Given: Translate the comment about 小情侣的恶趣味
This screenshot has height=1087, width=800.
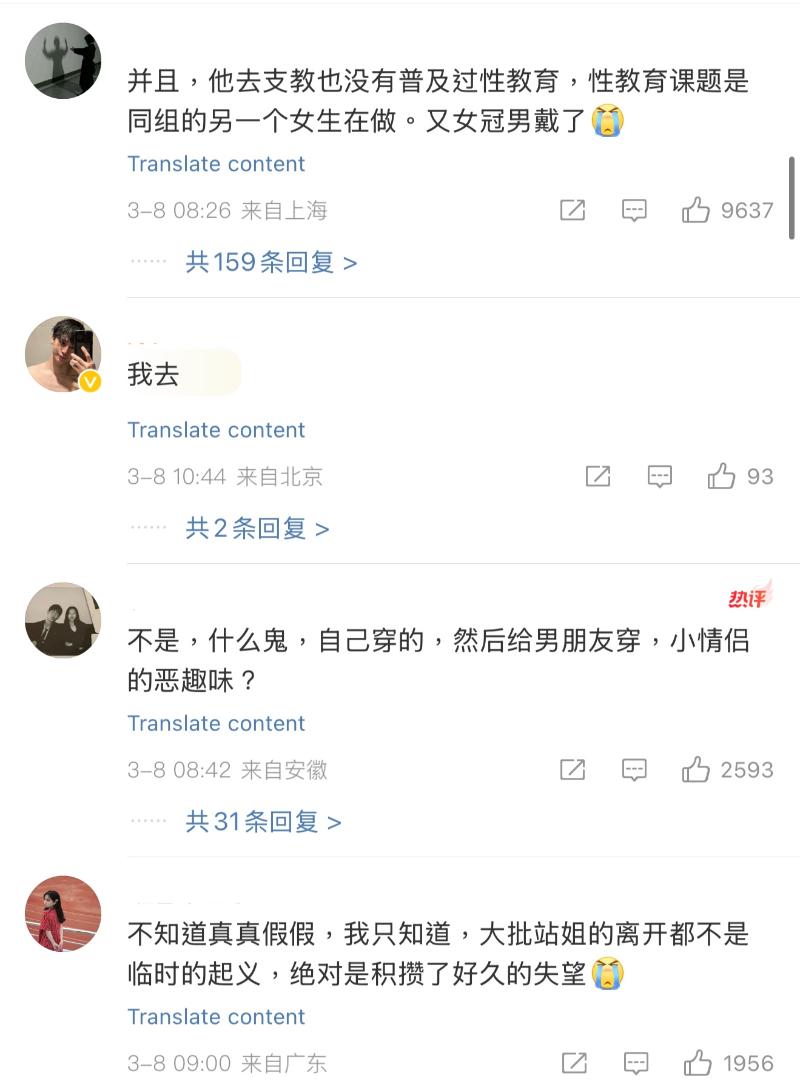Looking at the screenshot, I should 216,723.
